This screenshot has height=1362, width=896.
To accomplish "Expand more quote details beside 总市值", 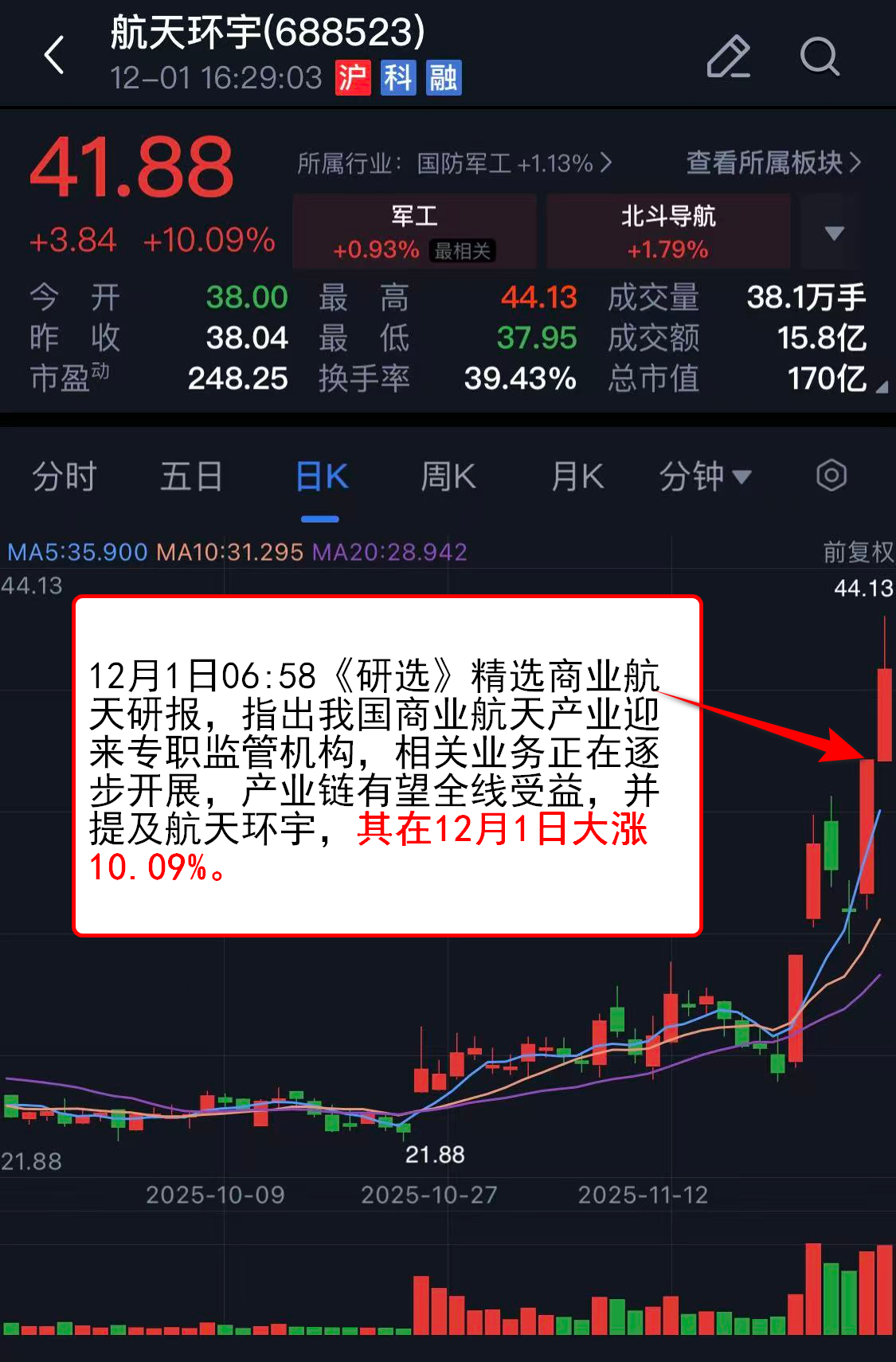I will click(881, 387).
